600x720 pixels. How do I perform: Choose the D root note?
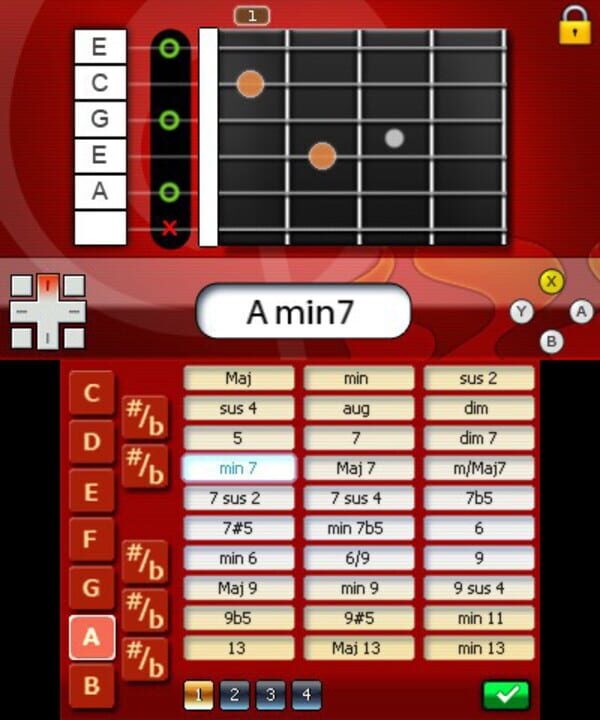pyautogui.click(x=91, y=442)
